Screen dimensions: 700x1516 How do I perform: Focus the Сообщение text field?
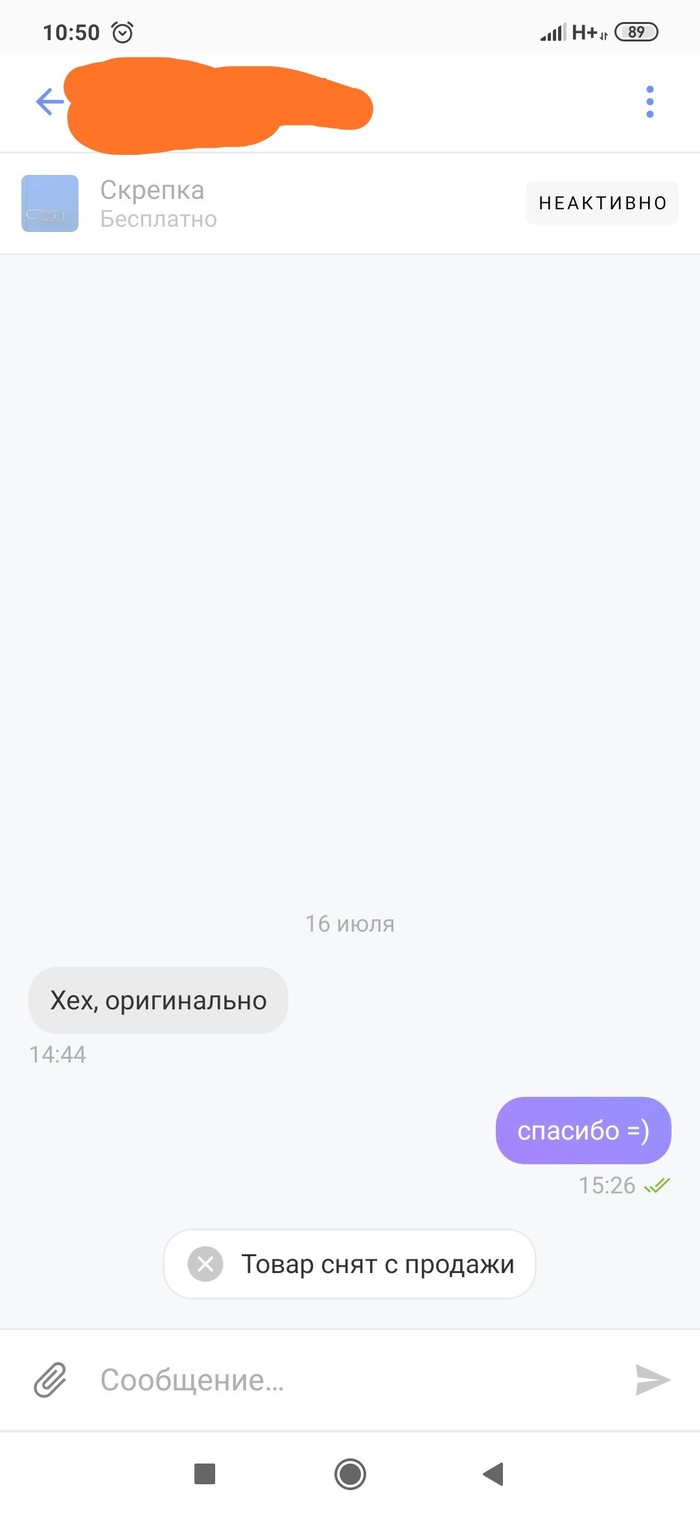tap(350, 1381)
